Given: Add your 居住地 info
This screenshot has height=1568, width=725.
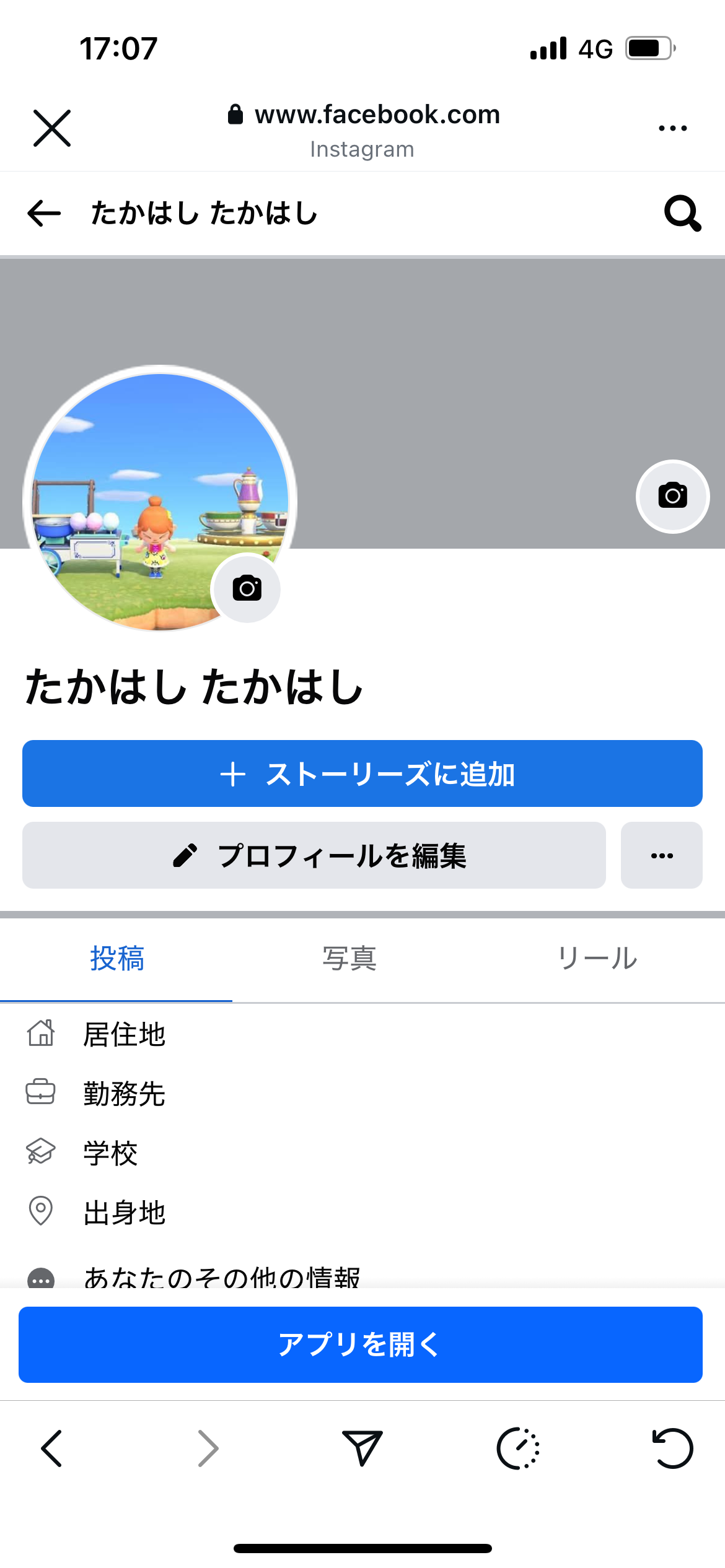Looking at the screenshot, I should (x=124, y=1035).
